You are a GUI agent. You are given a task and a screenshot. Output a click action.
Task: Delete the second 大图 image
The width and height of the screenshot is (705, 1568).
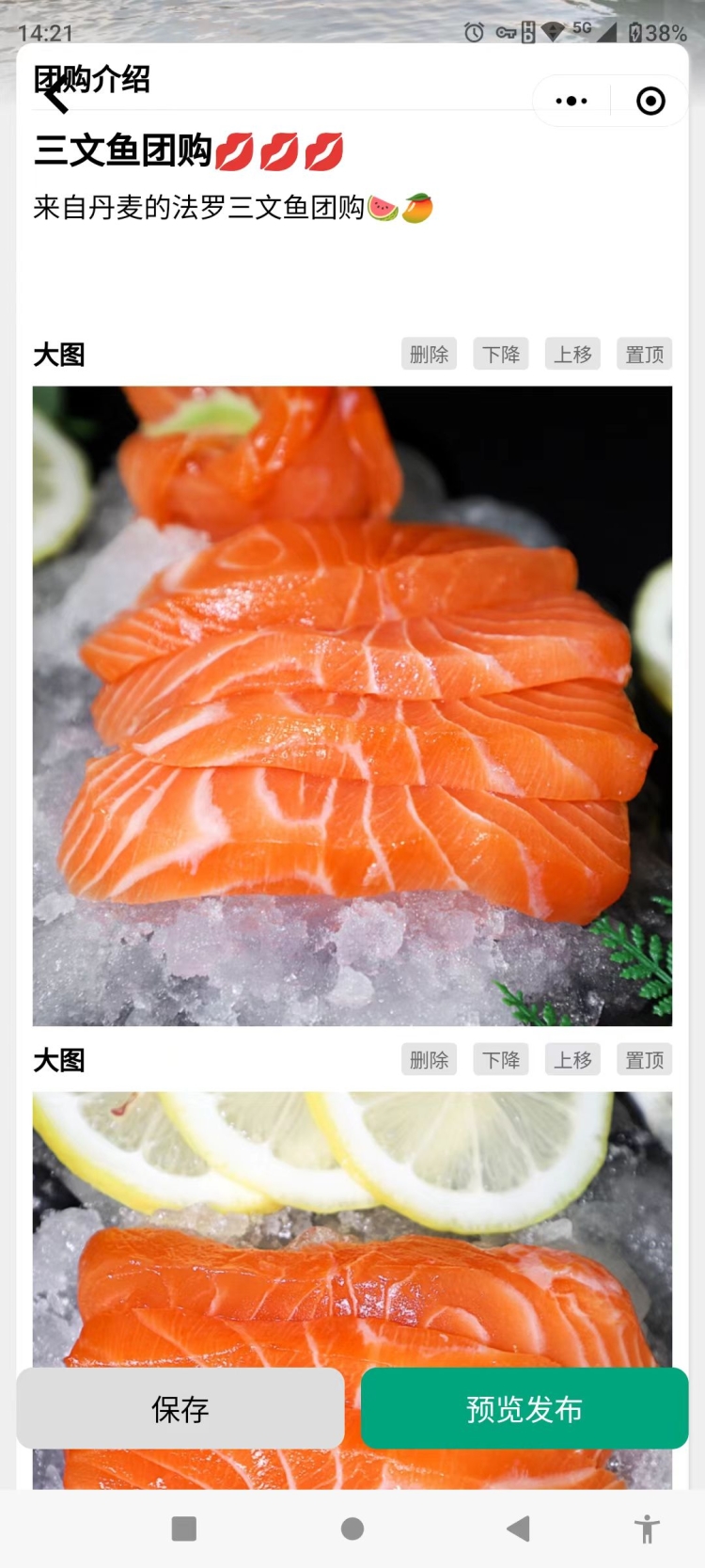click(429, 1060)
